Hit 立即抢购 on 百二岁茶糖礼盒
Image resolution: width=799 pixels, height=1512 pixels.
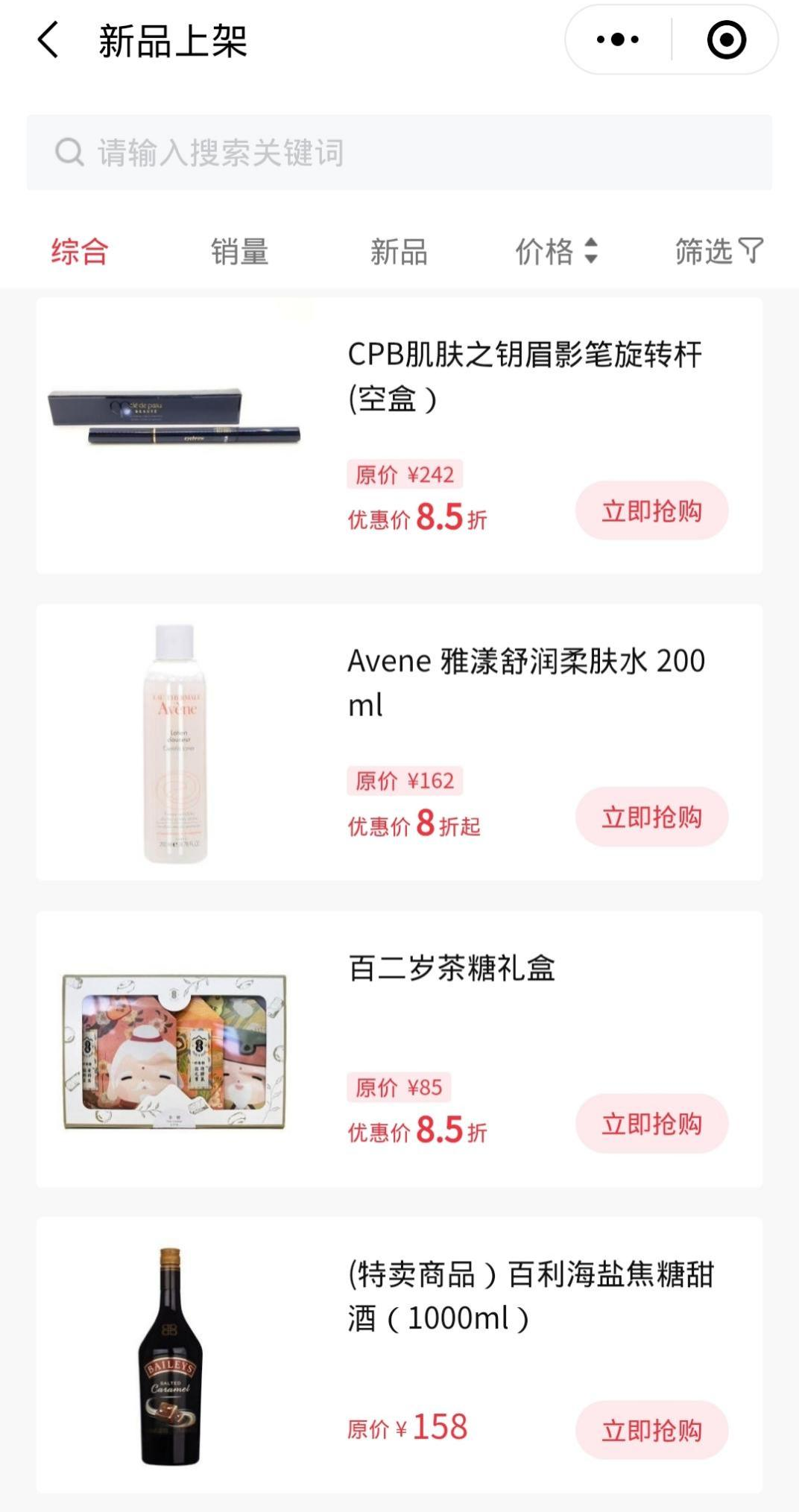651,1124
